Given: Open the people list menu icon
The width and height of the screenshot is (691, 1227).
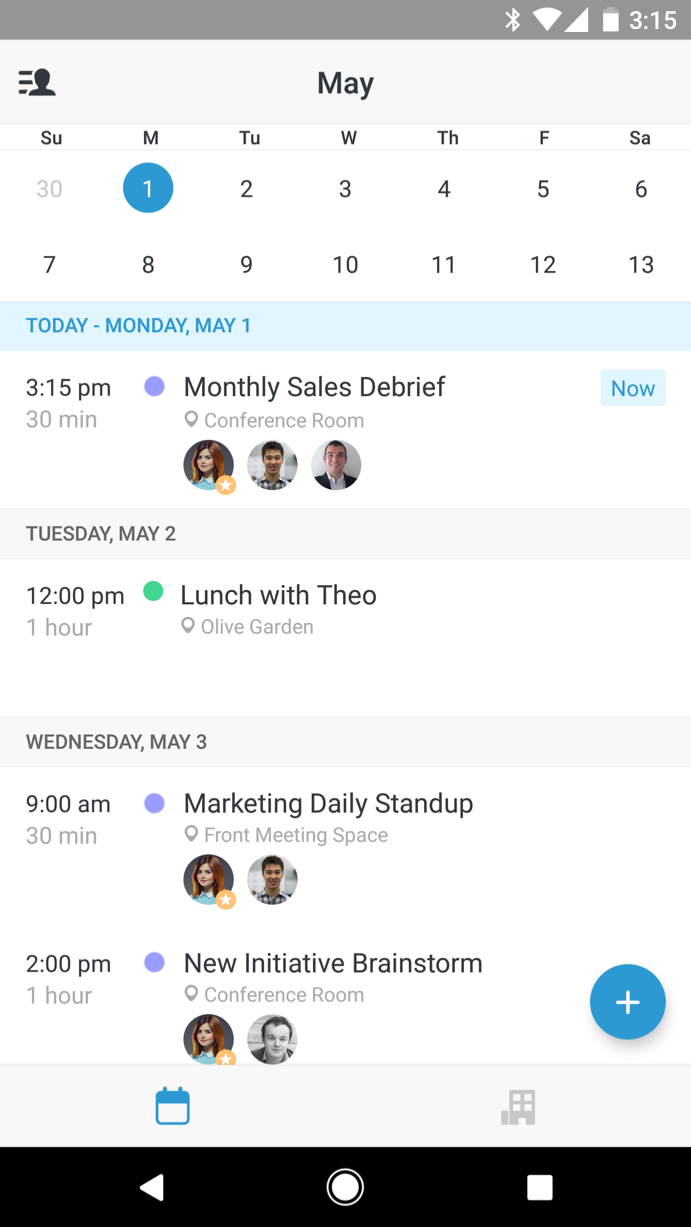Looking at the screenshot, I should pos(37,83).
